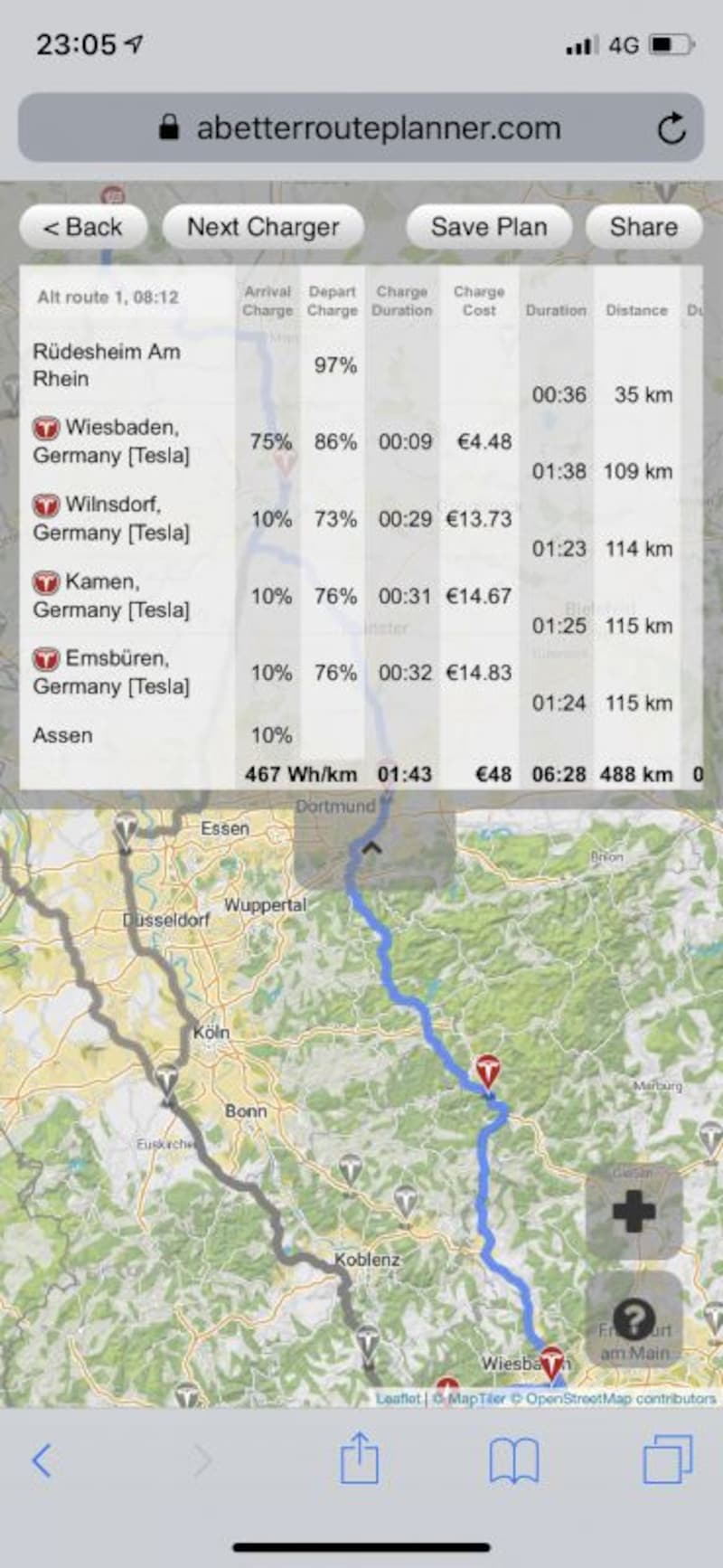Tap the abetterrouteplanner.com address bar
The height and width of the screenshot is (1568, 723).
tap(361, 128)
